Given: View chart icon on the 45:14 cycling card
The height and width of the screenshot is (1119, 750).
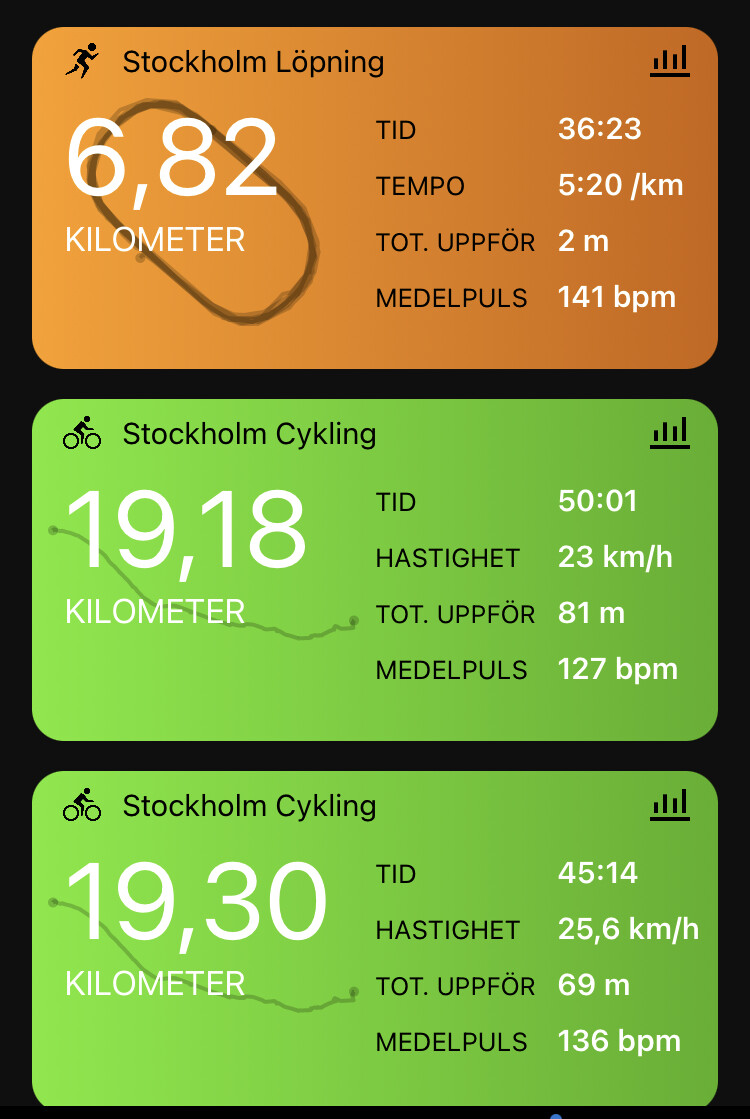Looking at the screenshot, I should [x=669, y=805].
